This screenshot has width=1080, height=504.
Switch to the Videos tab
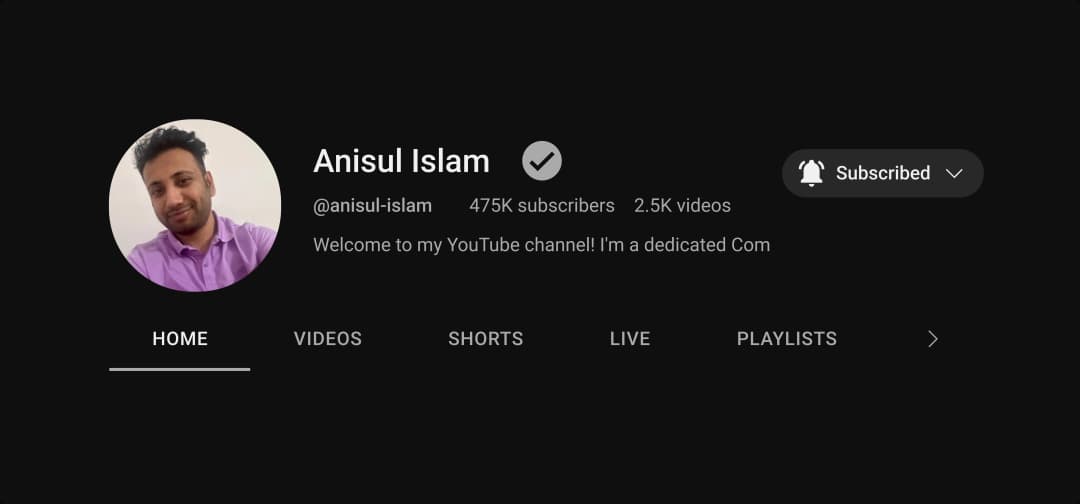[328, 339]
